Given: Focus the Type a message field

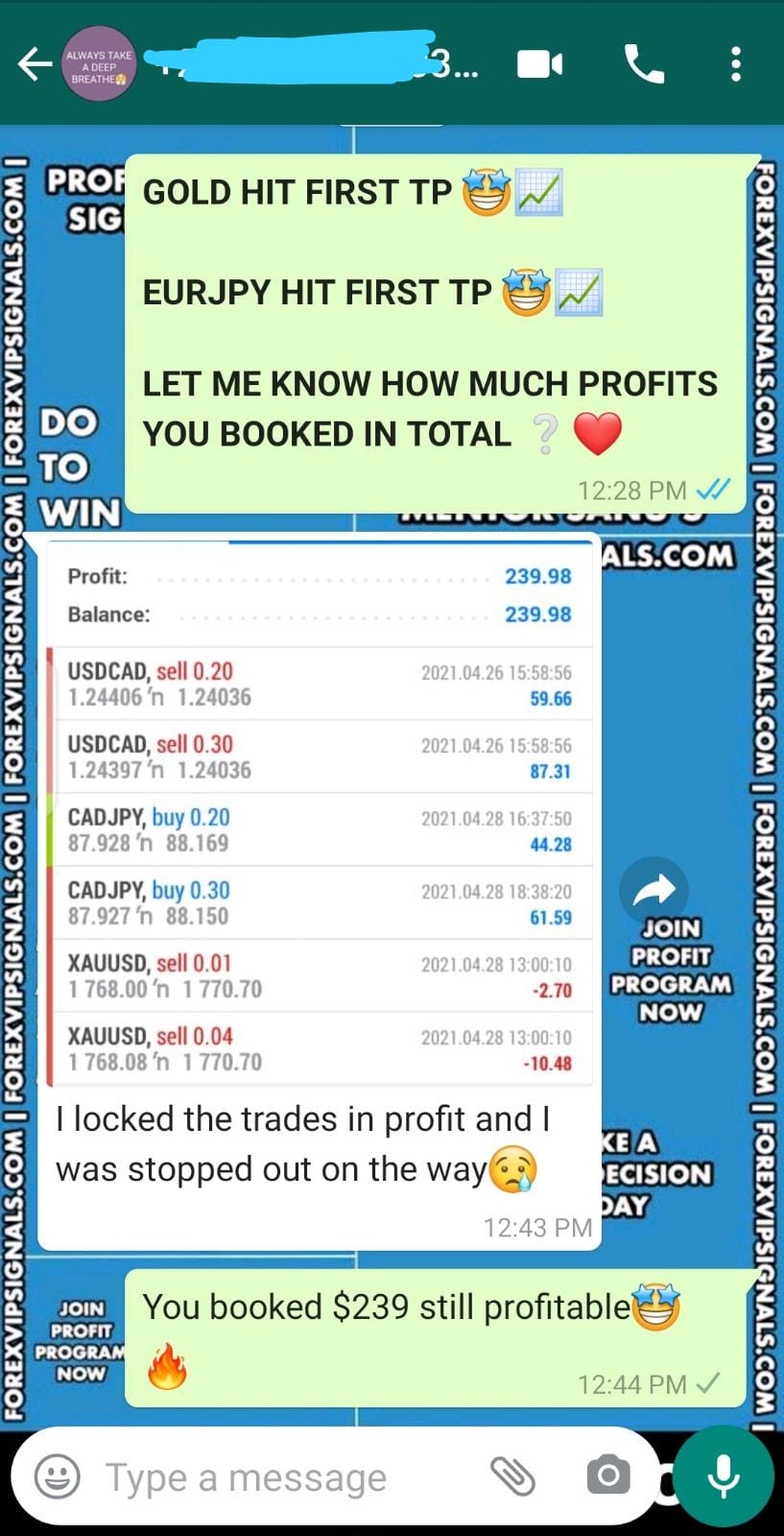Looking at the screenshot, I should [278, 1476].
